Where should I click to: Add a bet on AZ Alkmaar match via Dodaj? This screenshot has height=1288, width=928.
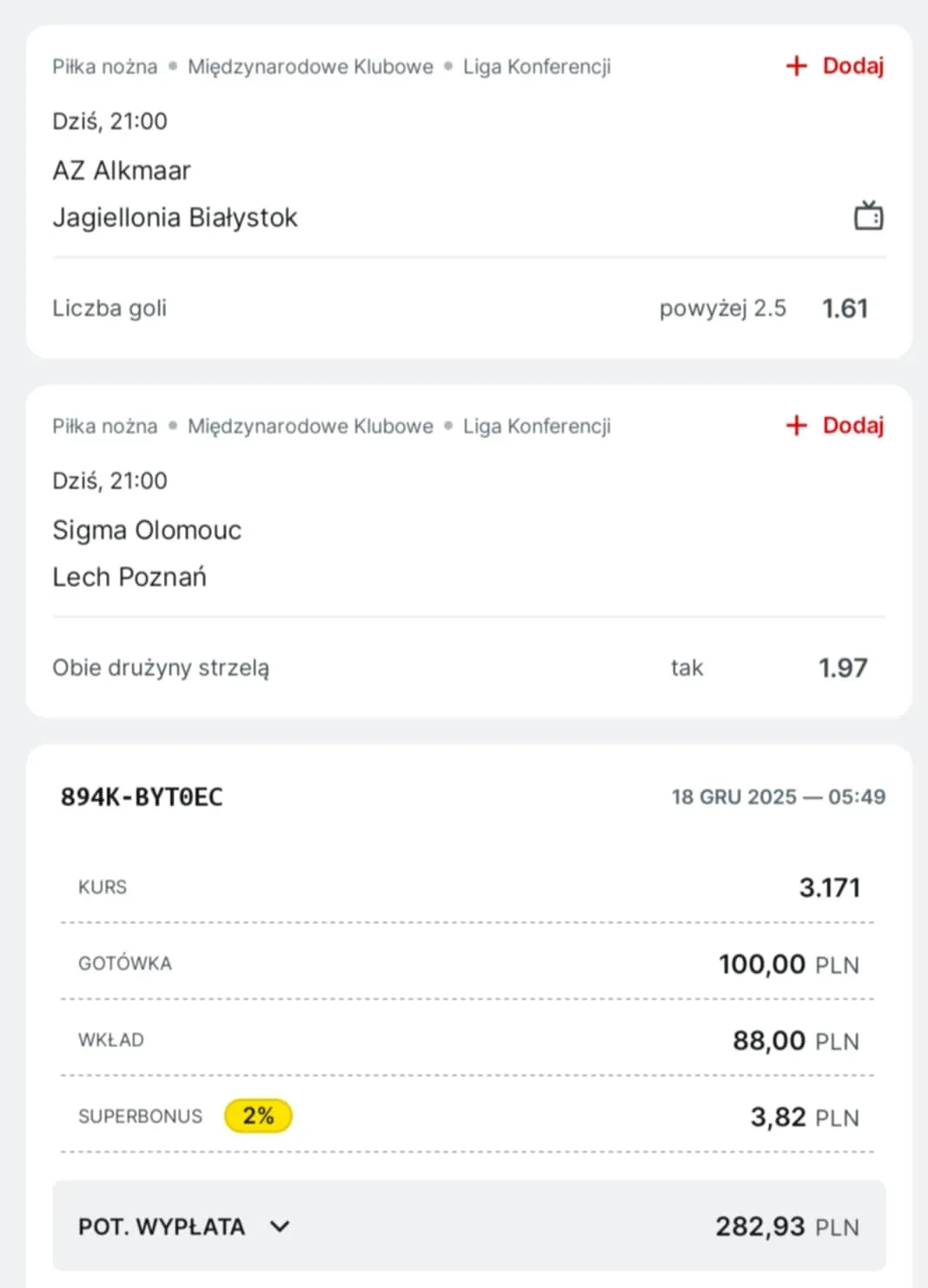pyautogui.click(x=832, y=65)
